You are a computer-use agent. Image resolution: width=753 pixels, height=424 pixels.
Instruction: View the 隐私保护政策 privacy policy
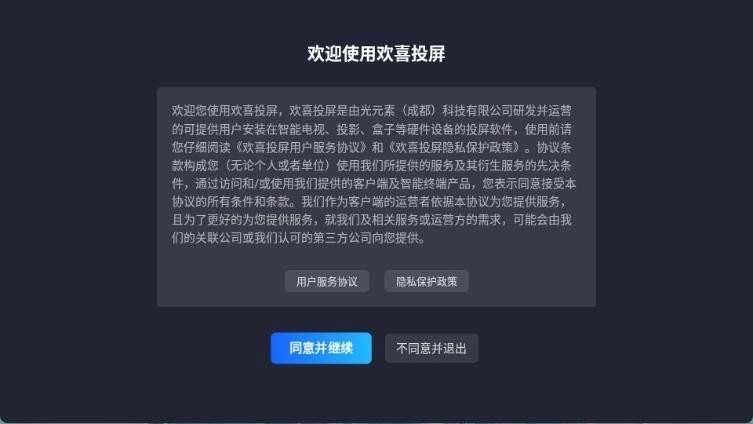coord(426,282)
